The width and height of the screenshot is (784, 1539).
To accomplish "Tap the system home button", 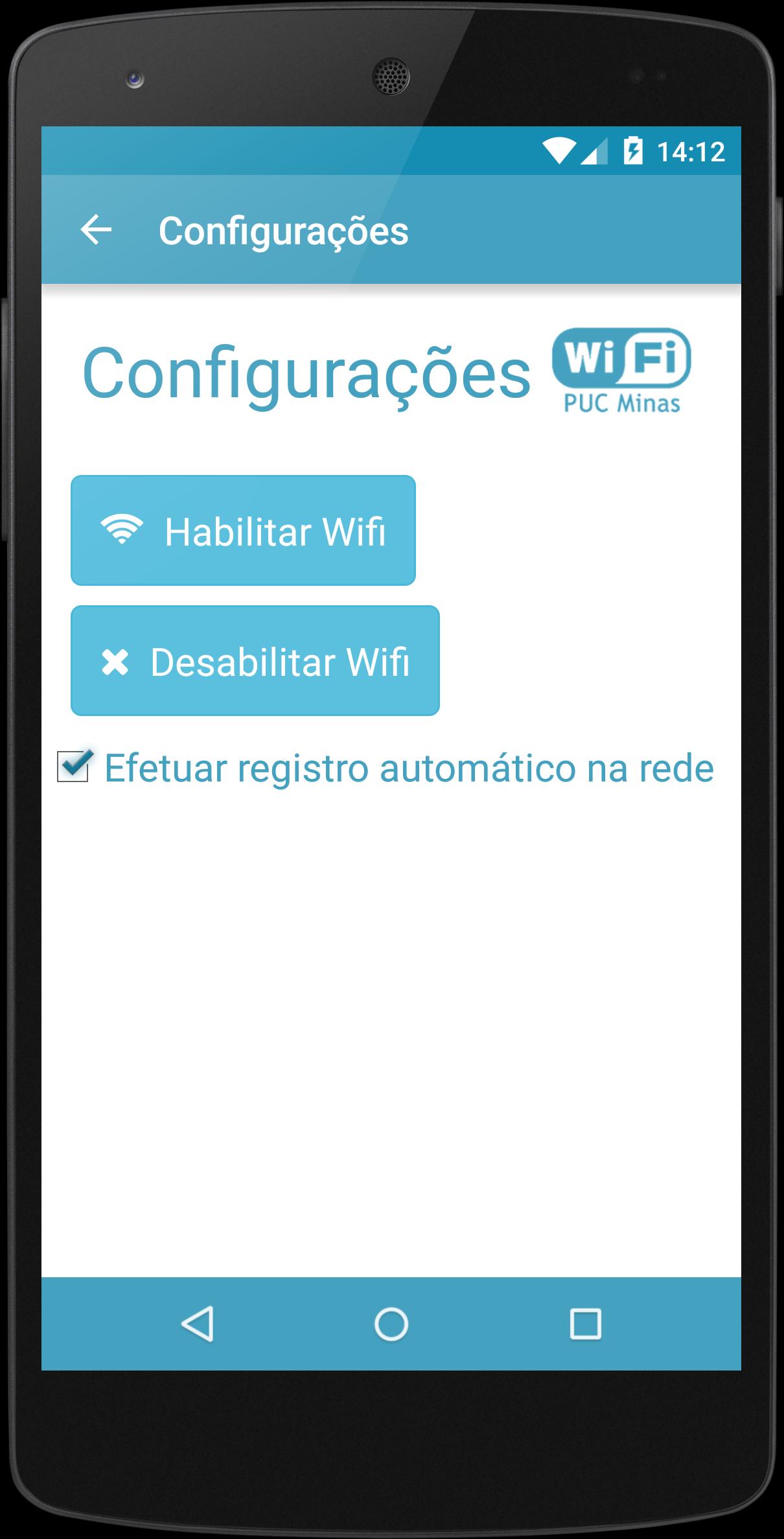I will (391, 1324).
